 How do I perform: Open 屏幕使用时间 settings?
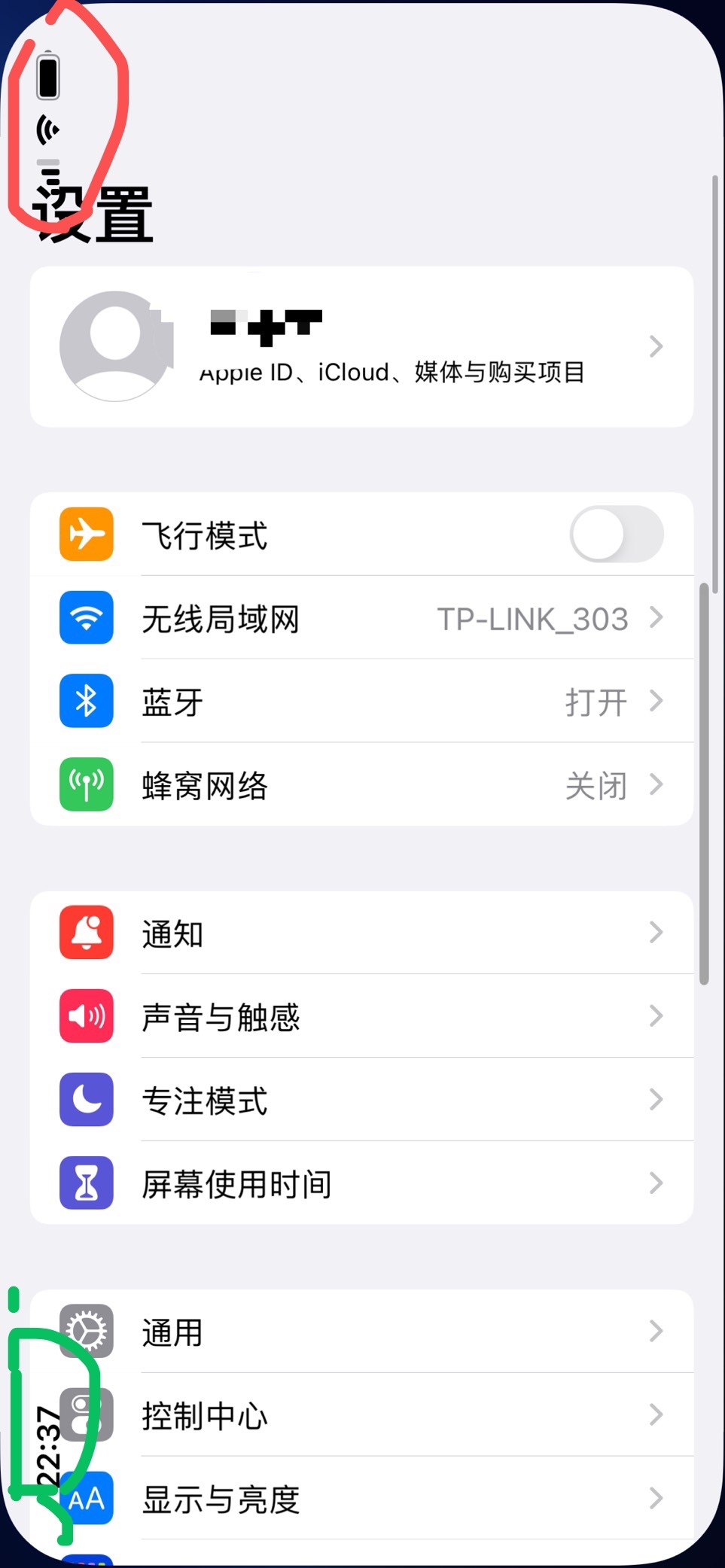pyautogui.click(x=361, y=1183)
